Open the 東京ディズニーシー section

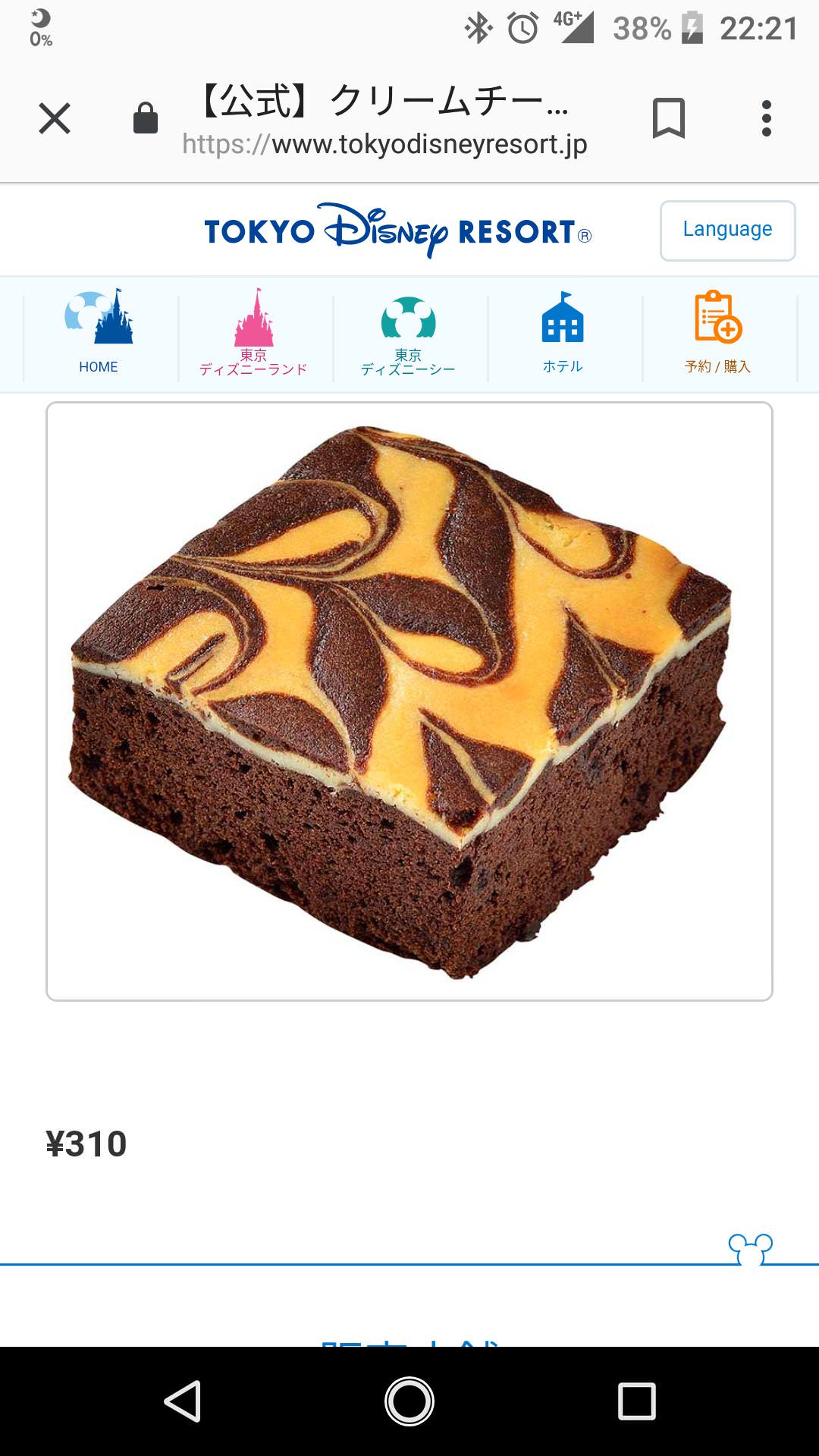[x=408, y=333]
